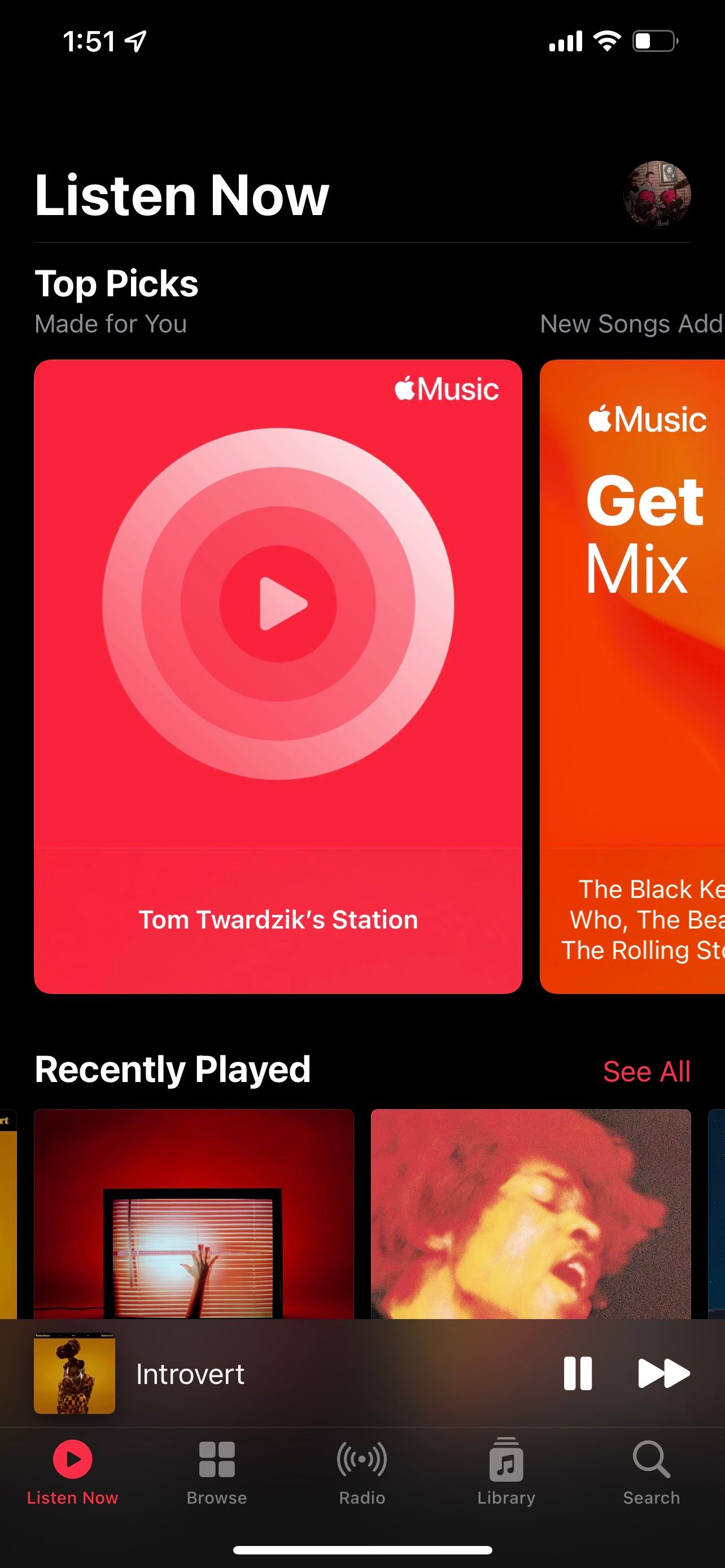Select the Listen Now tab
The height and width of the screenshot is (1568, 725).
[72, 1469]
